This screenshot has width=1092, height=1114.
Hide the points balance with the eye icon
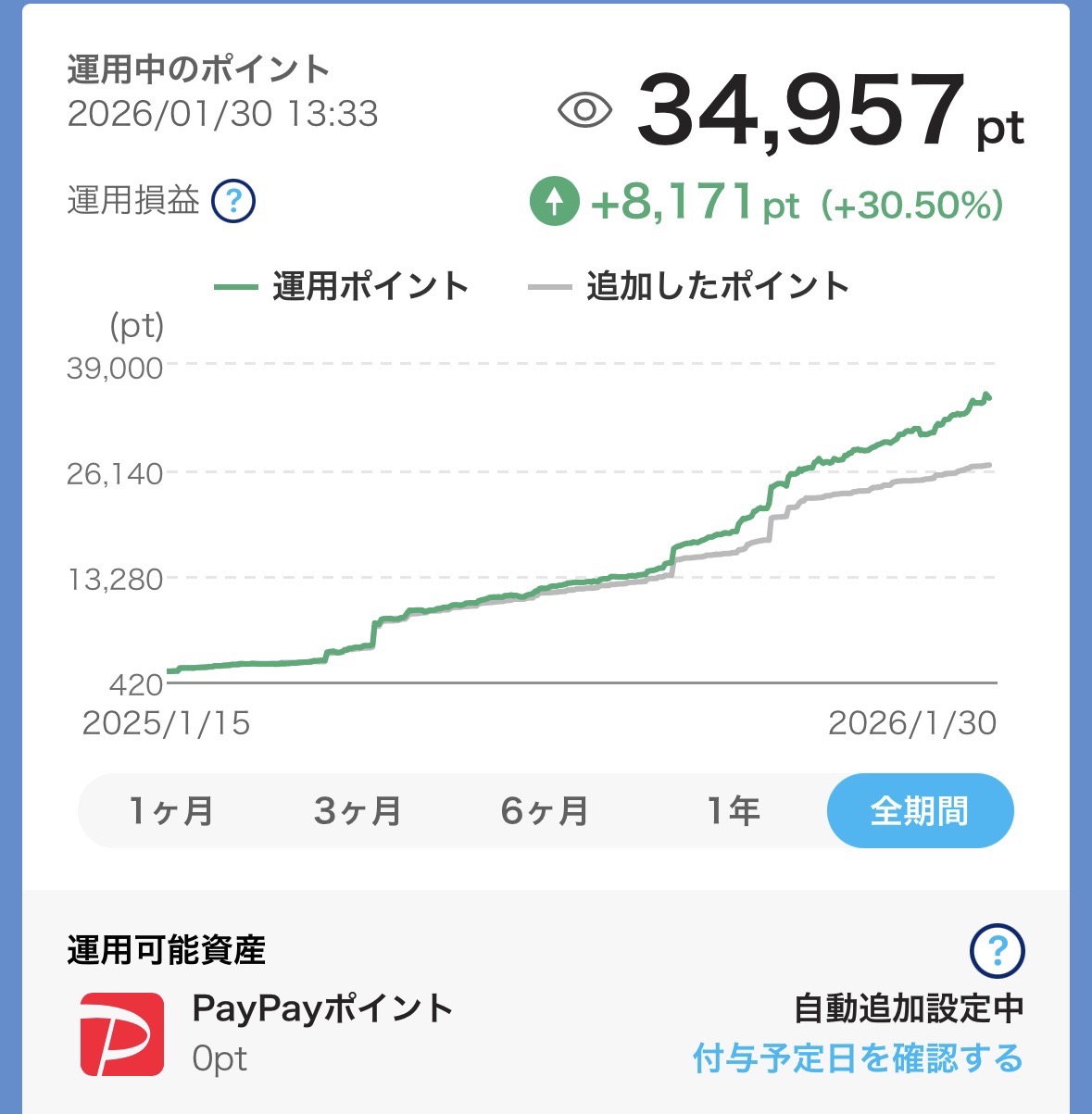585,111
